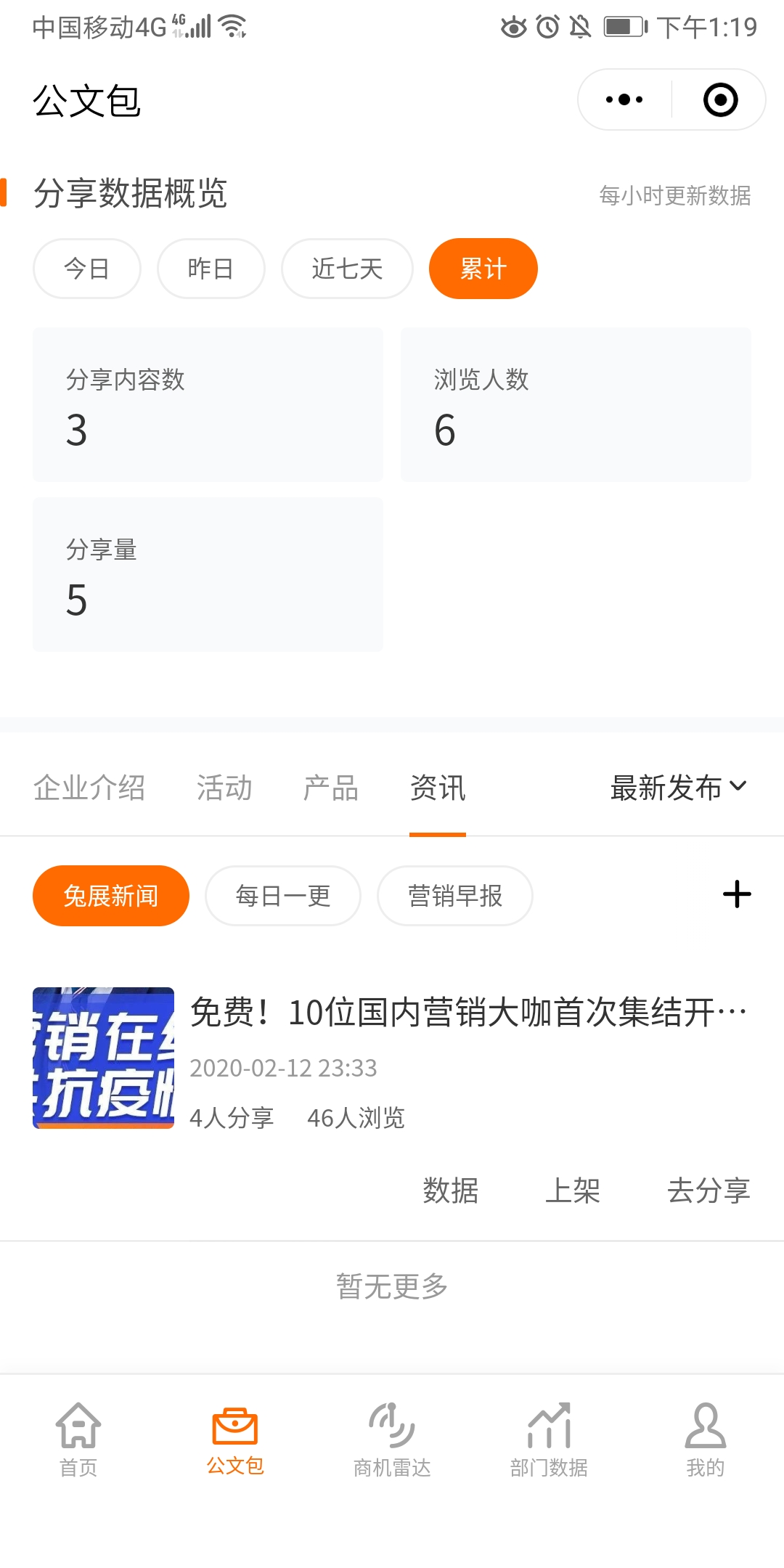Switch to the 商机雷达 bottom tab
784x1568 pixels.
pos(392,1440)
